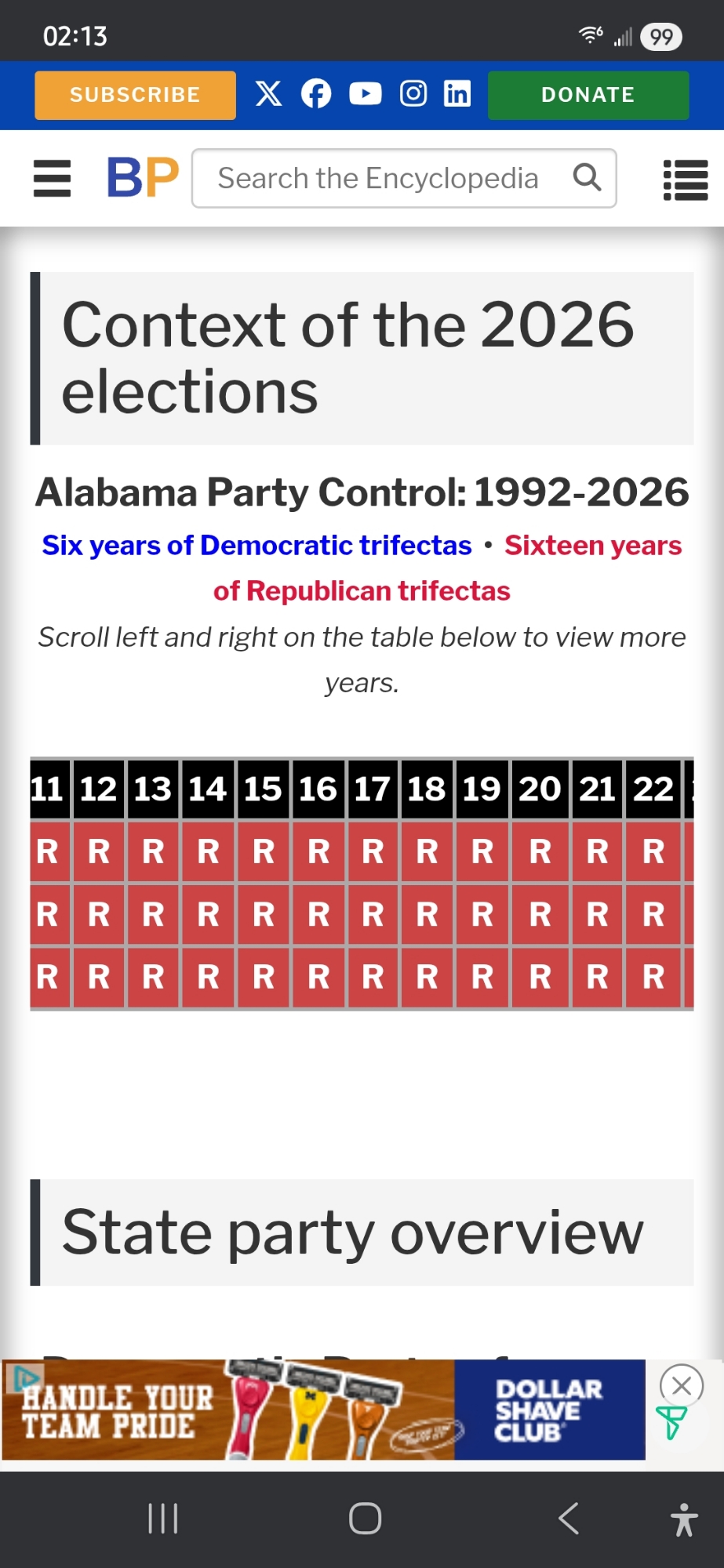Open the YouTube channel icon

(x=365, y=94)
